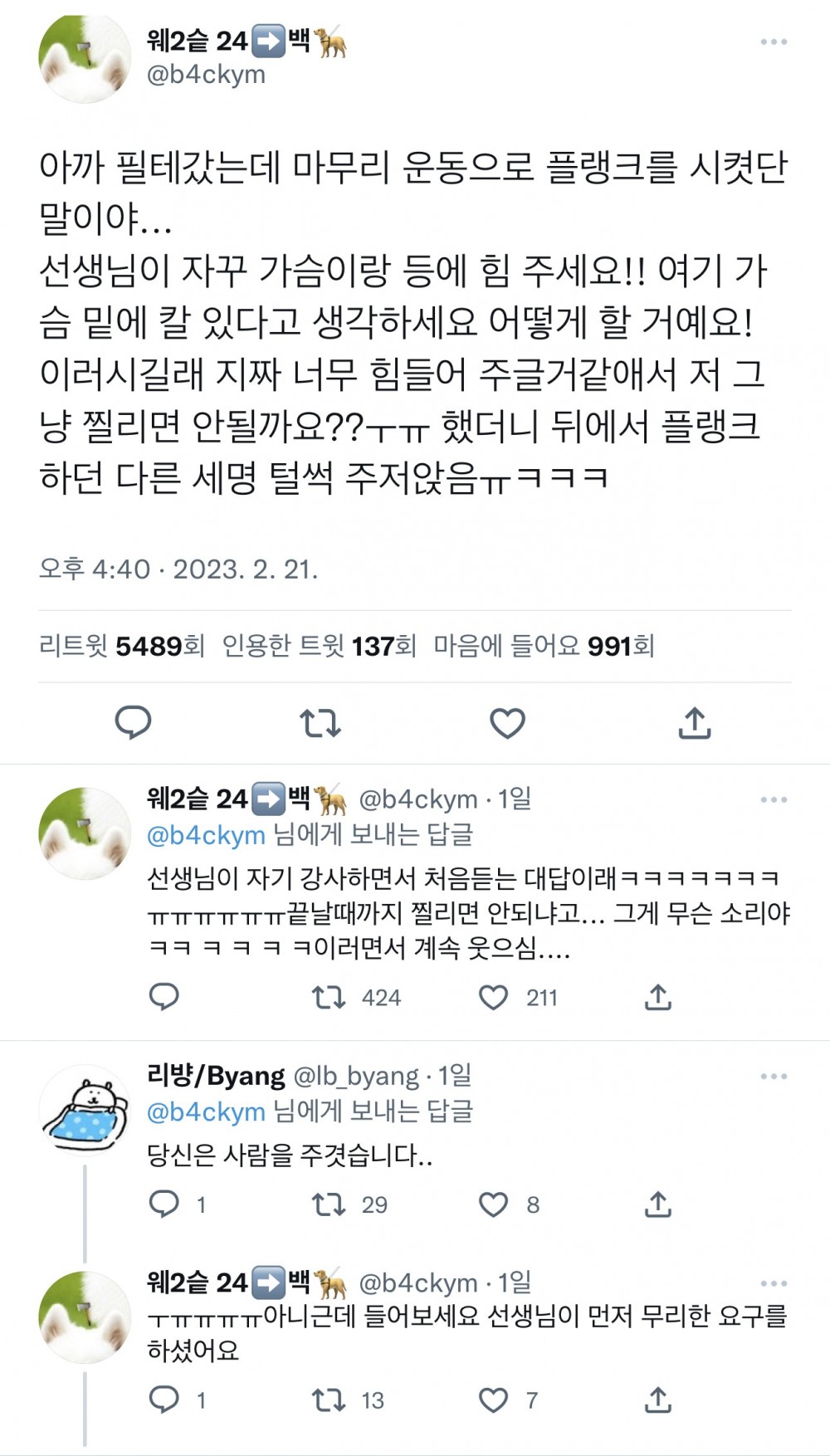Retweet the main tweet about 플랭크
The image size is (830, 1456).
click(x=320, y=723)
